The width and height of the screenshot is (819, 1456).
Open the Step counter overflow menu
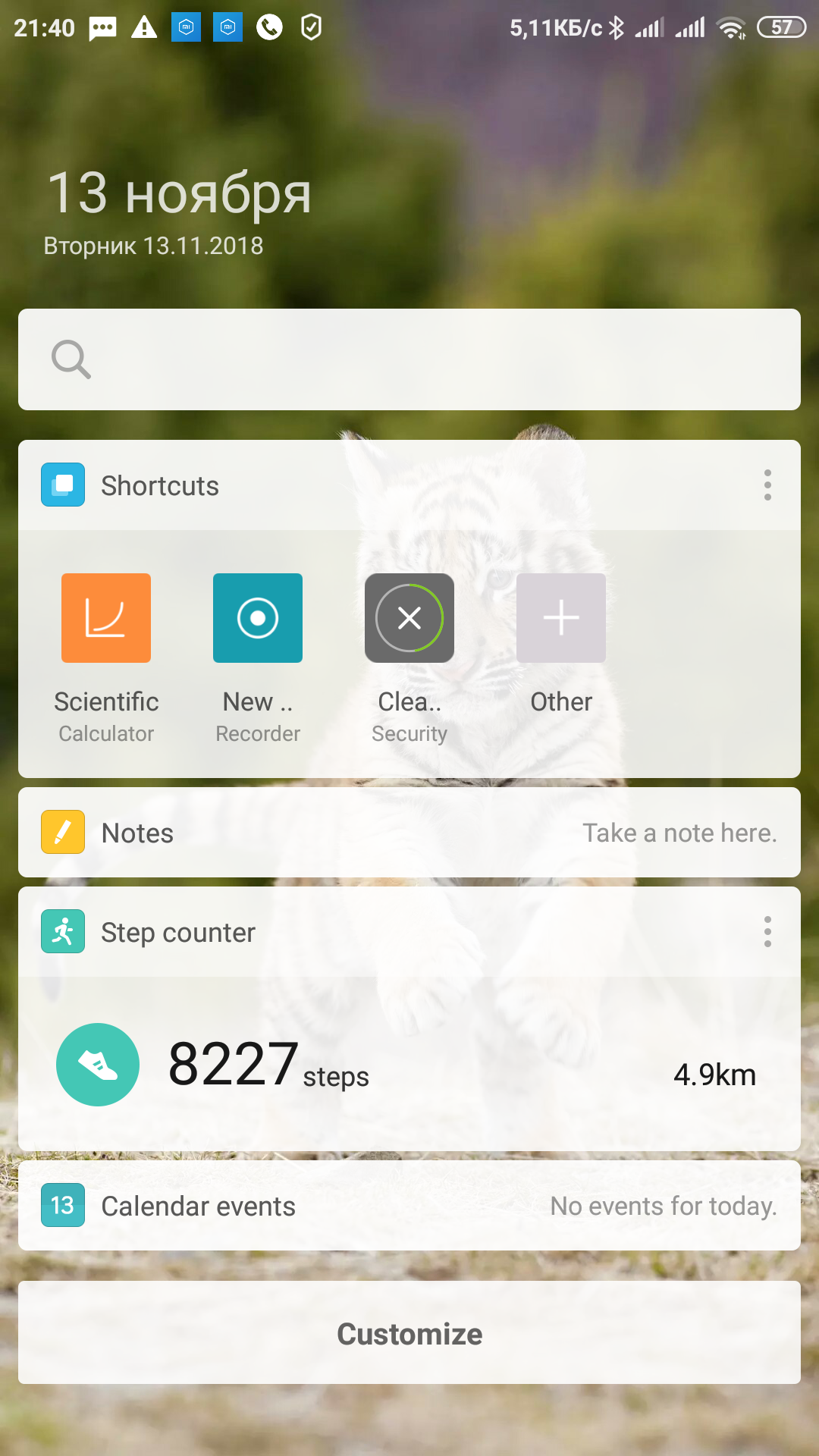click(767, 931)
